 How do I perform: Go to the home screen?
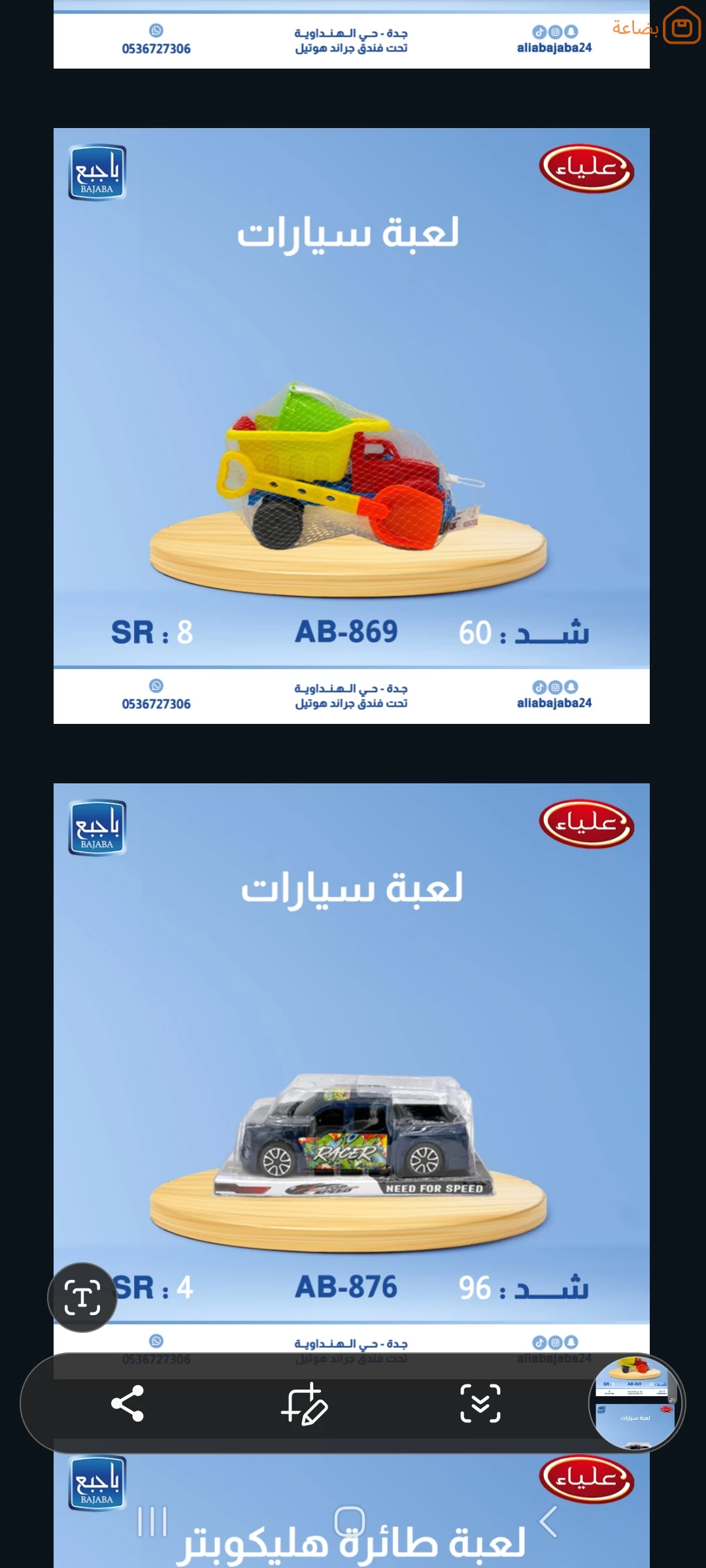click(x=350, y=1522)
